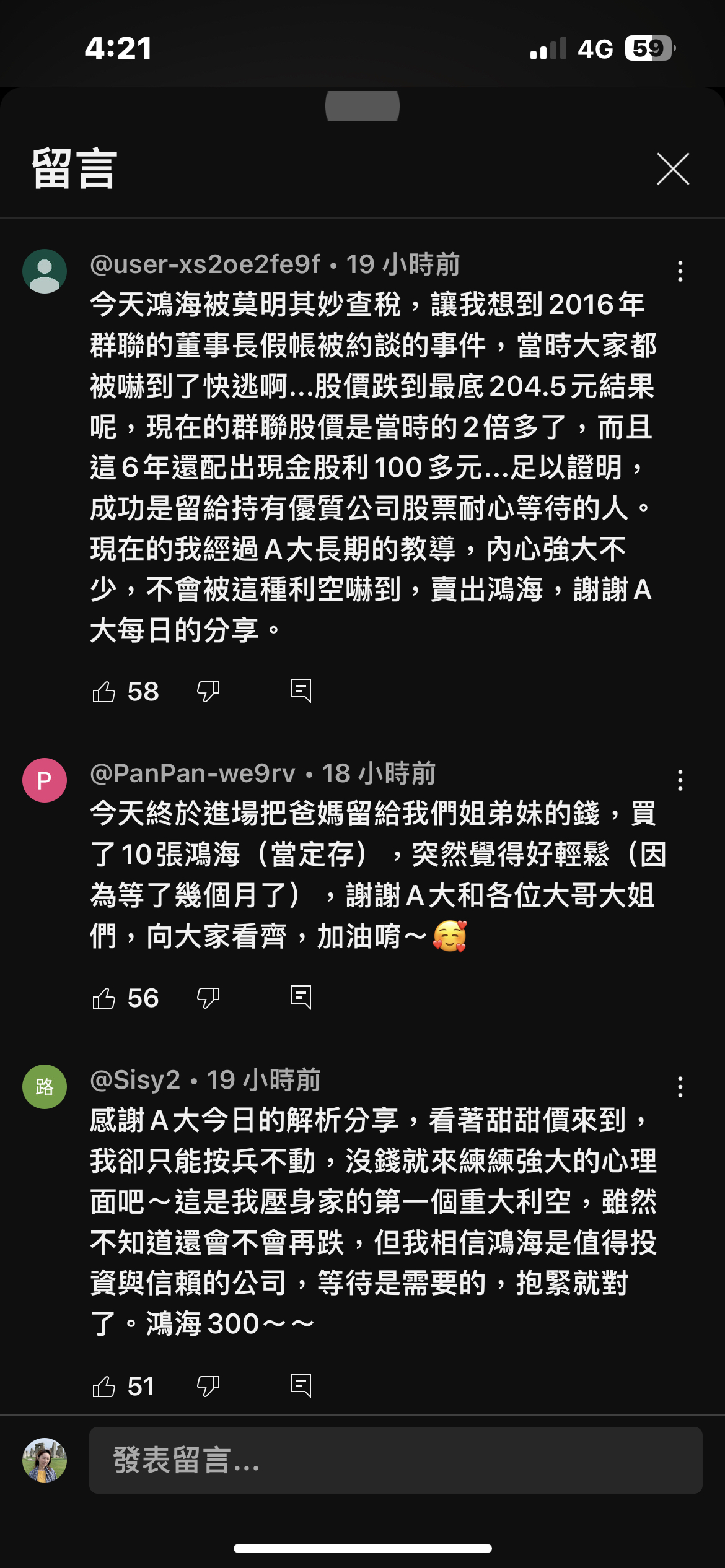
Task: Open @user-xs2oe2fe9f's profile avatar
Action: [45, 271]
